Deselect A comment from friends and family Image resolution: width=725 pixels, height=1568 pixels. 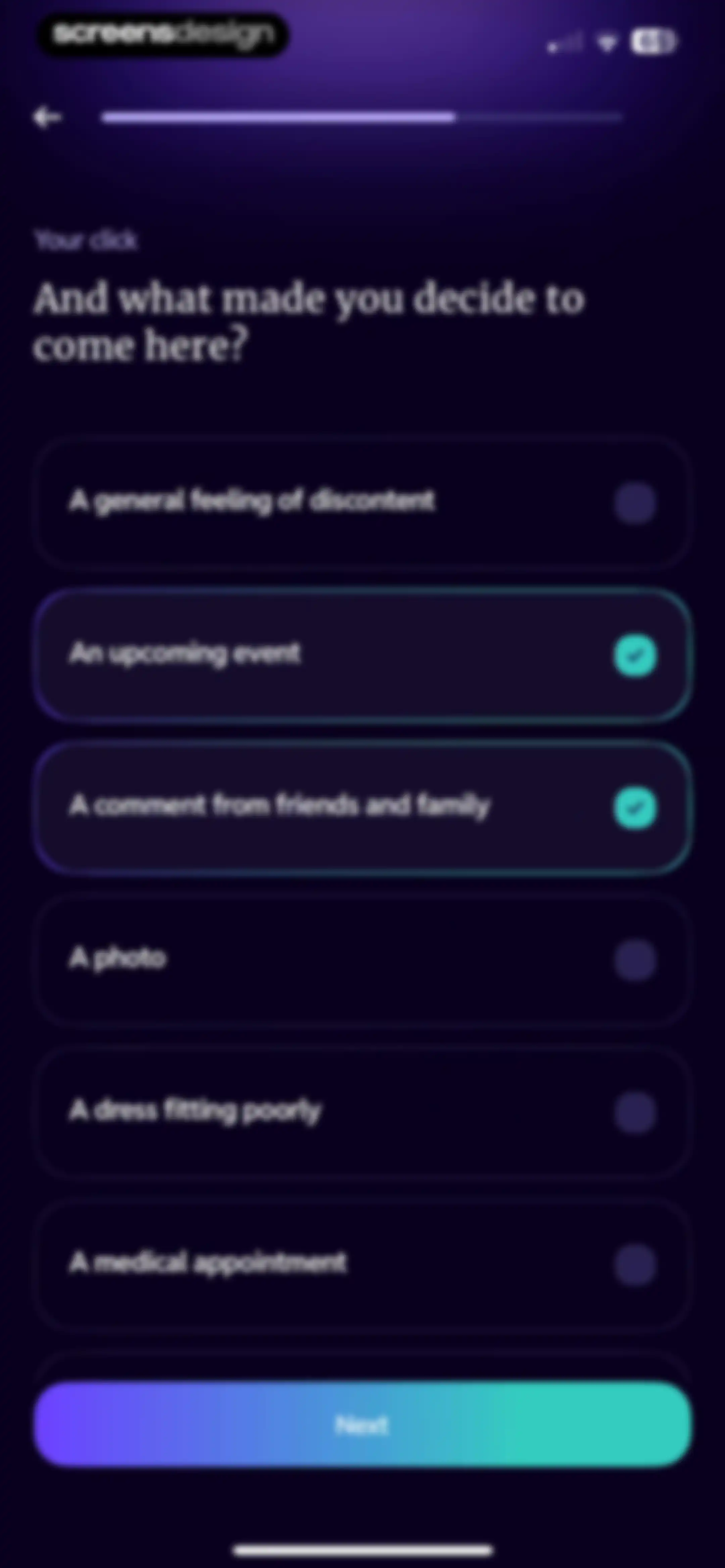click(x=362, y=808)
